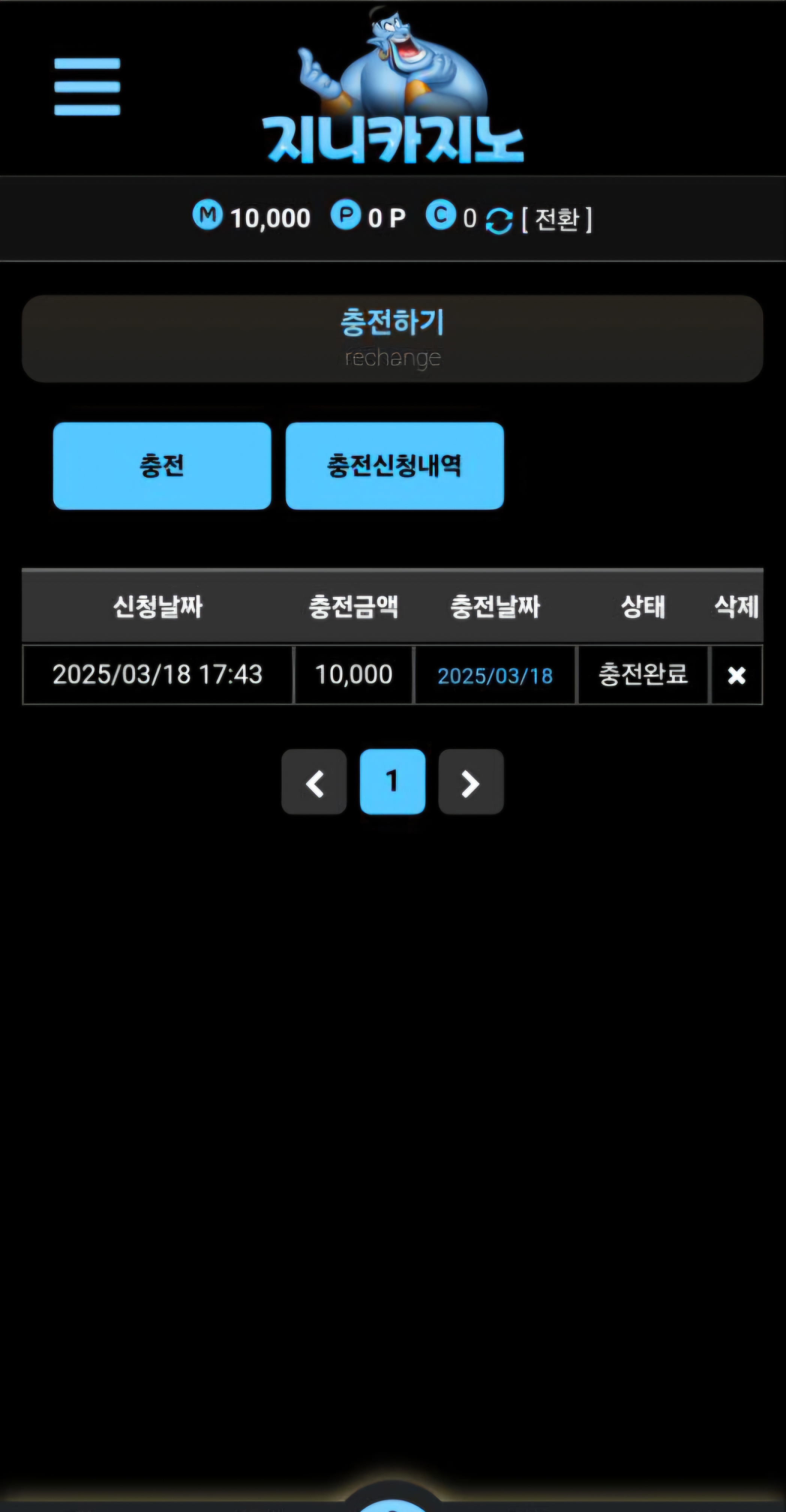Open the hamburger drawer menu
Image resolution: width=786 pixels, height=1512 pixels.
87,87
